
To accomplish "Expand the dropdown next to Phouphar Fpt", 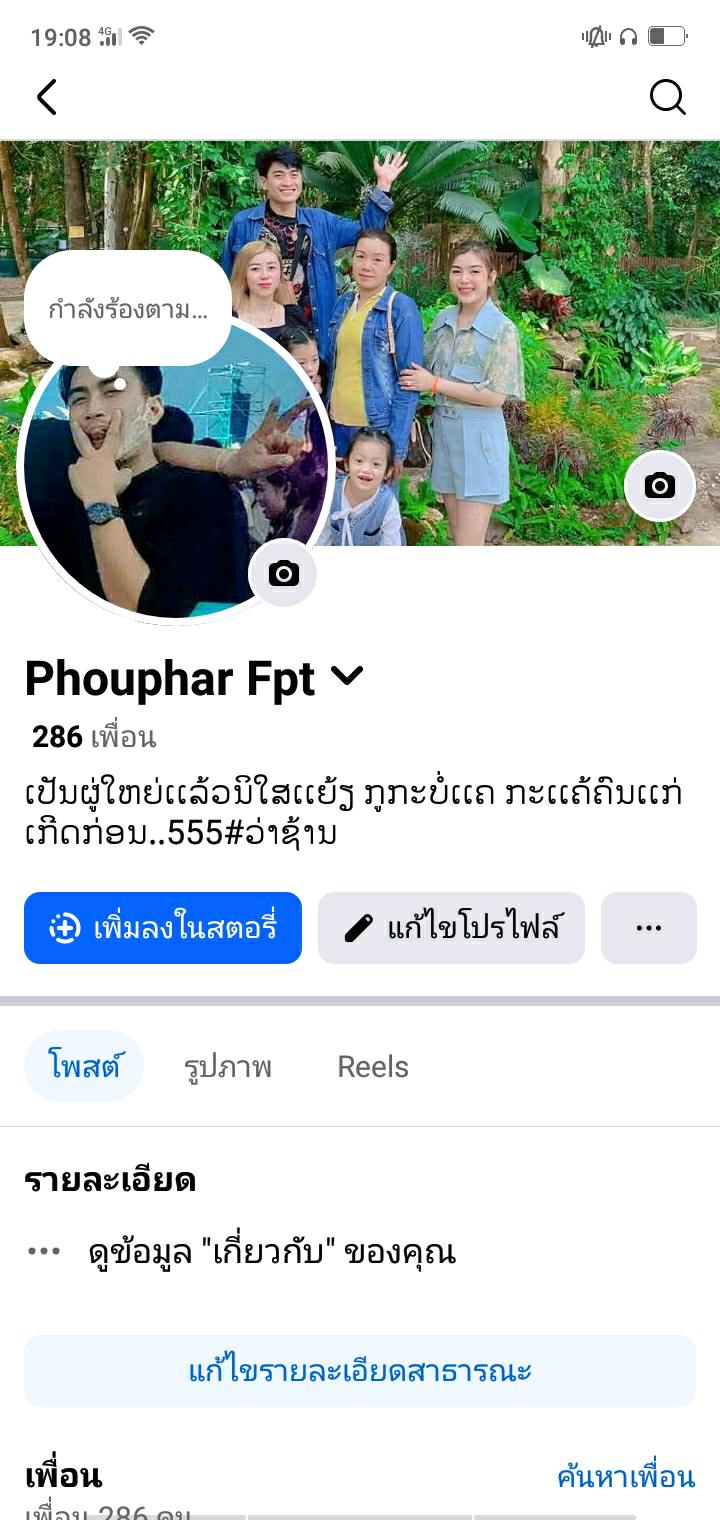I will [x=347, y=677].
